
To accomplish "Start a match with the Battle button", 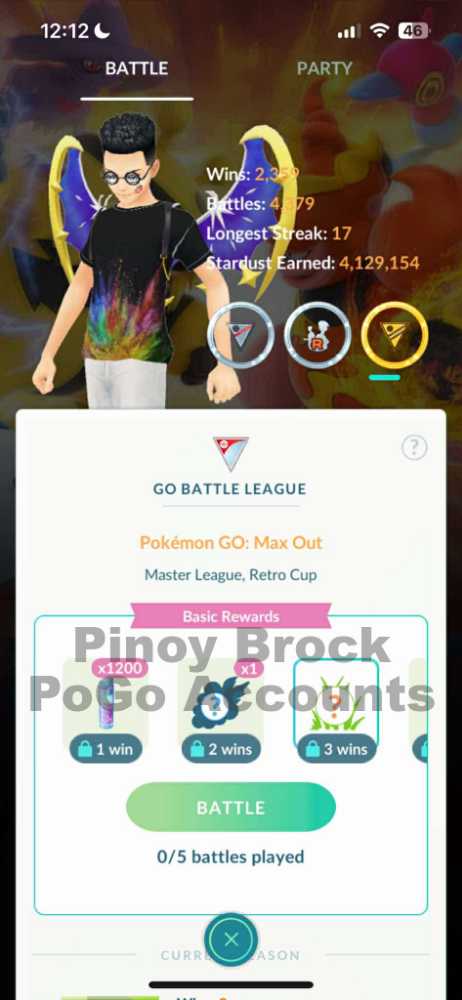I will (230, 807).
